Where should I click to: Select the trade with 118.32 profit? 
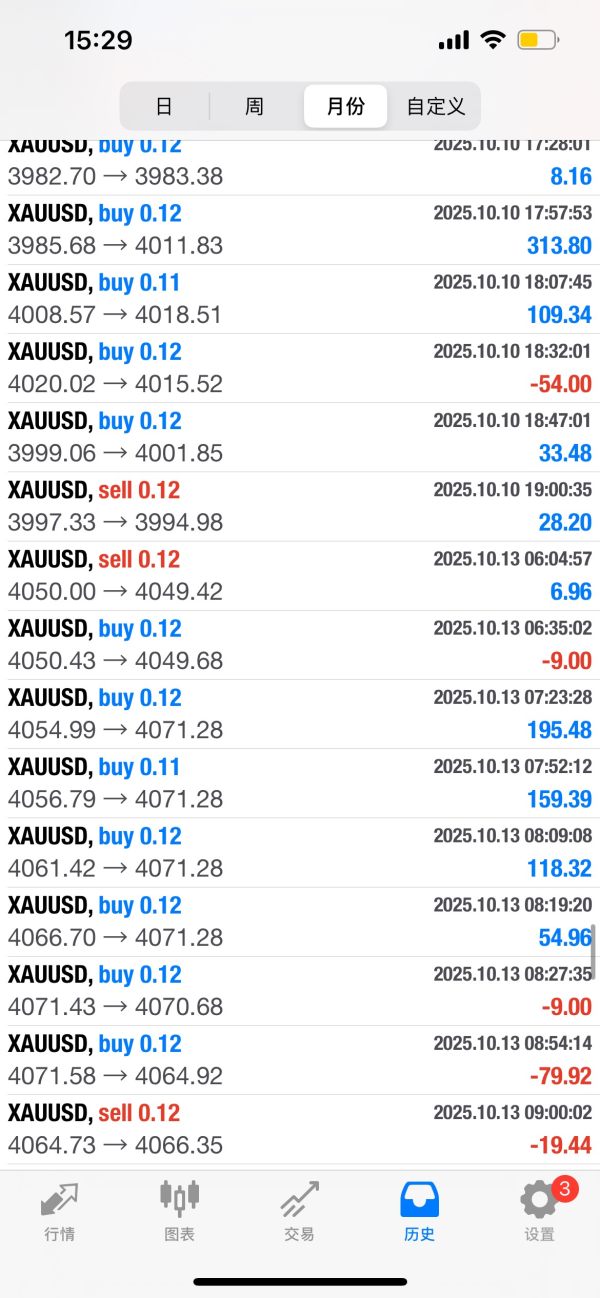[x=300, y=852]
